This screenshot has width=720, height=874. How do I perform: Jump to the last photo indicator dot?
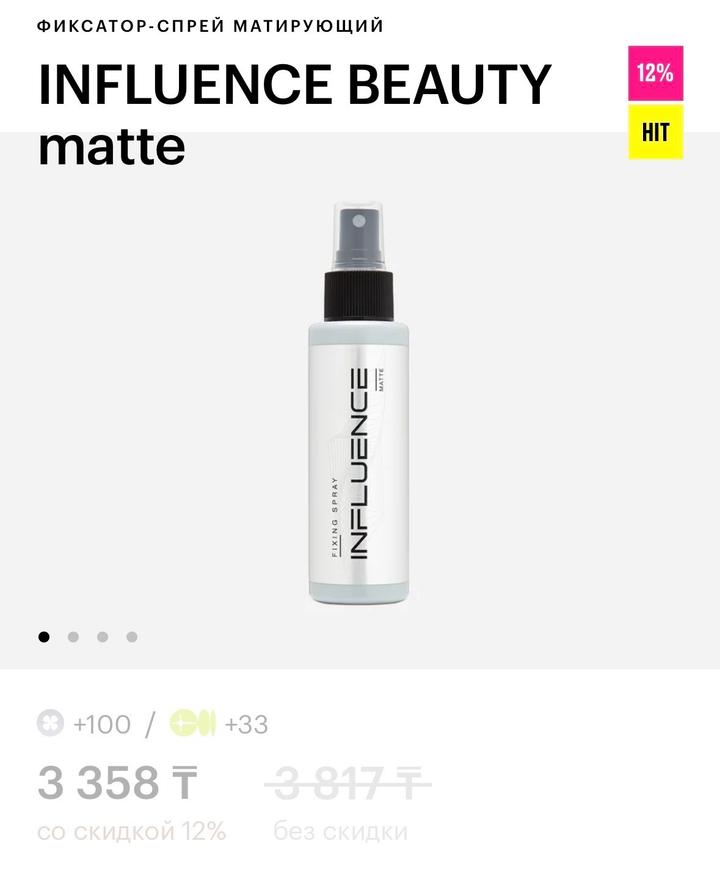click(132, 636)
